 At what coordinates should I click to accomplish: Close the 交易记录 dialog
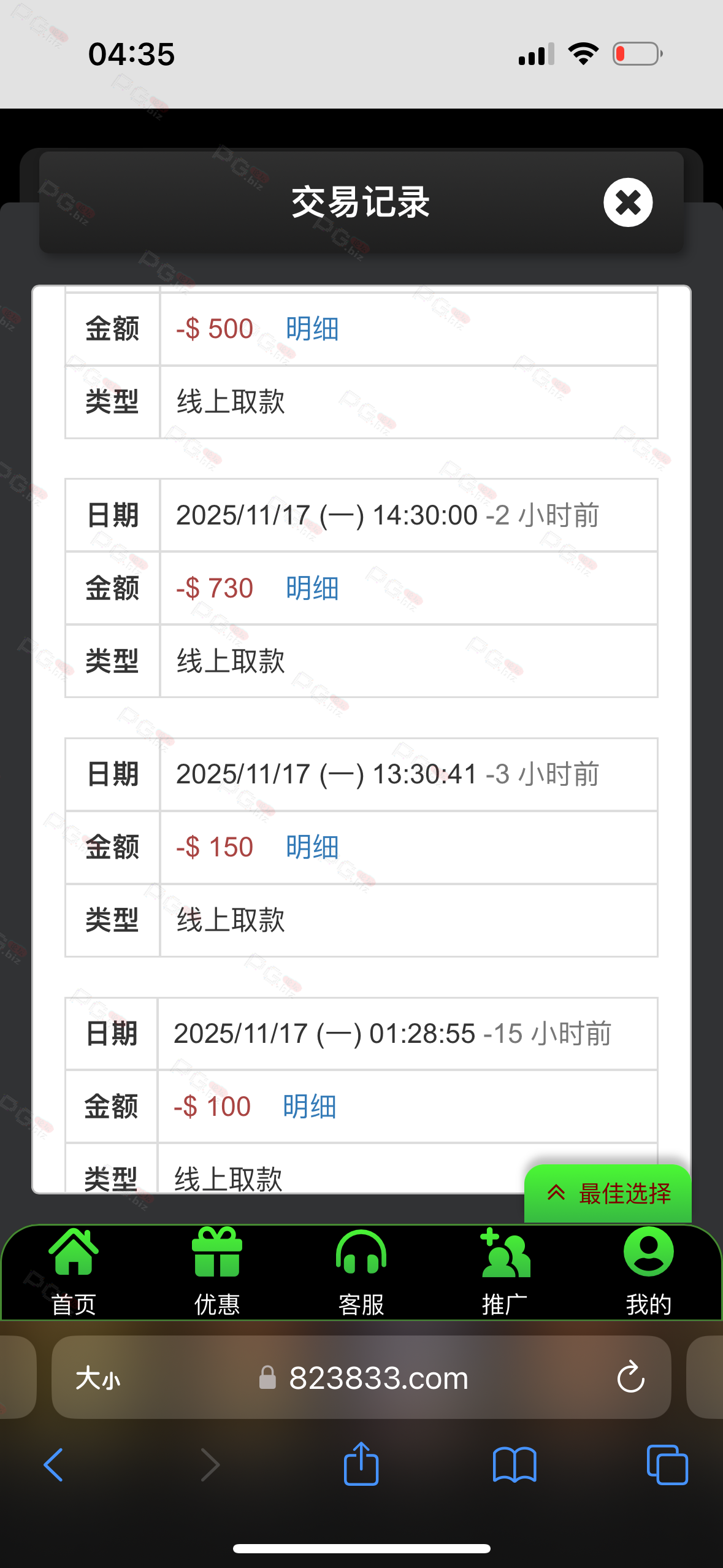point(628,202)
